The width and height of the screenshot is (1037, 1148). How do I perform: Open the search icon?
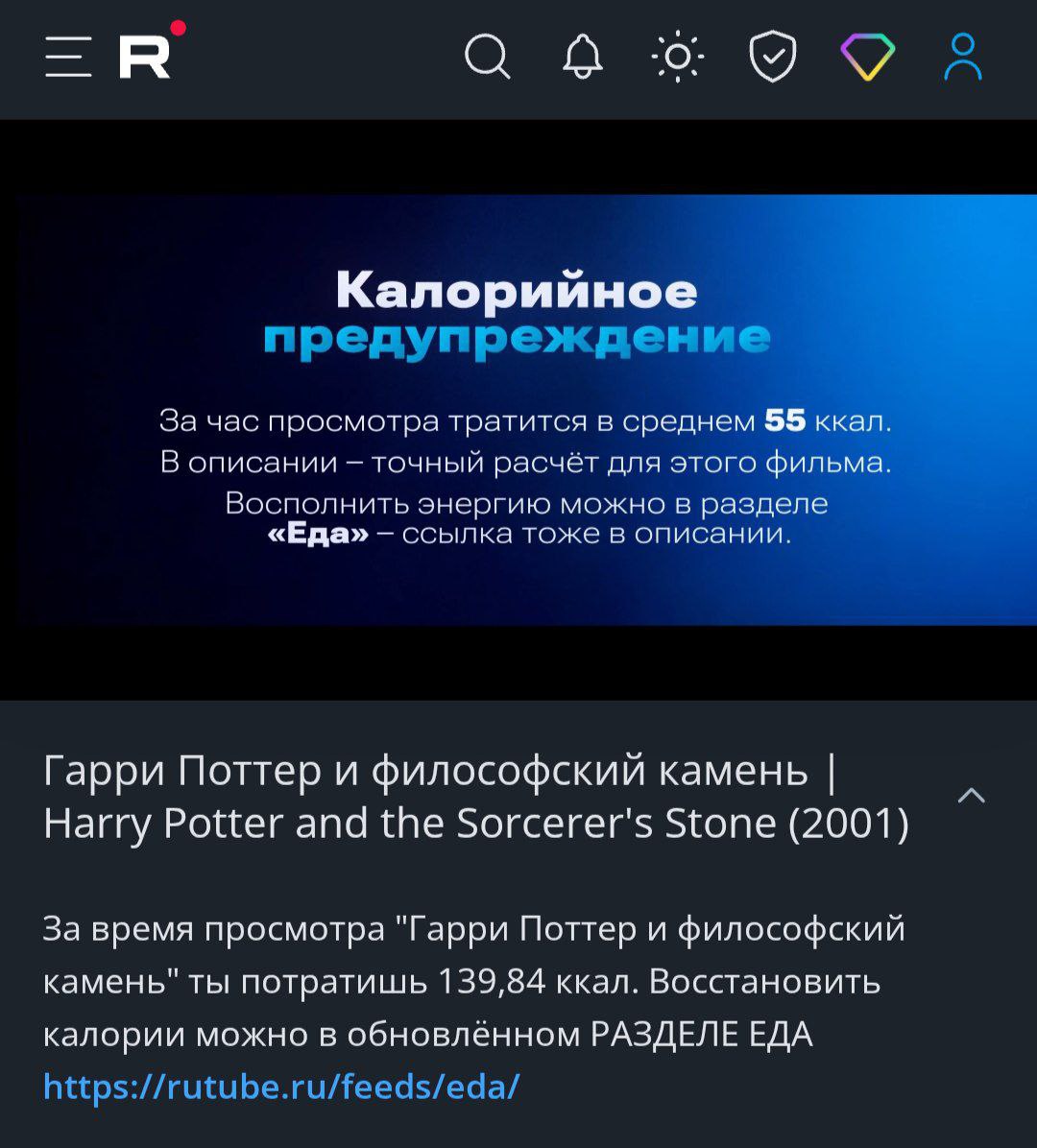pyautogui.click(x=487, y=58)
